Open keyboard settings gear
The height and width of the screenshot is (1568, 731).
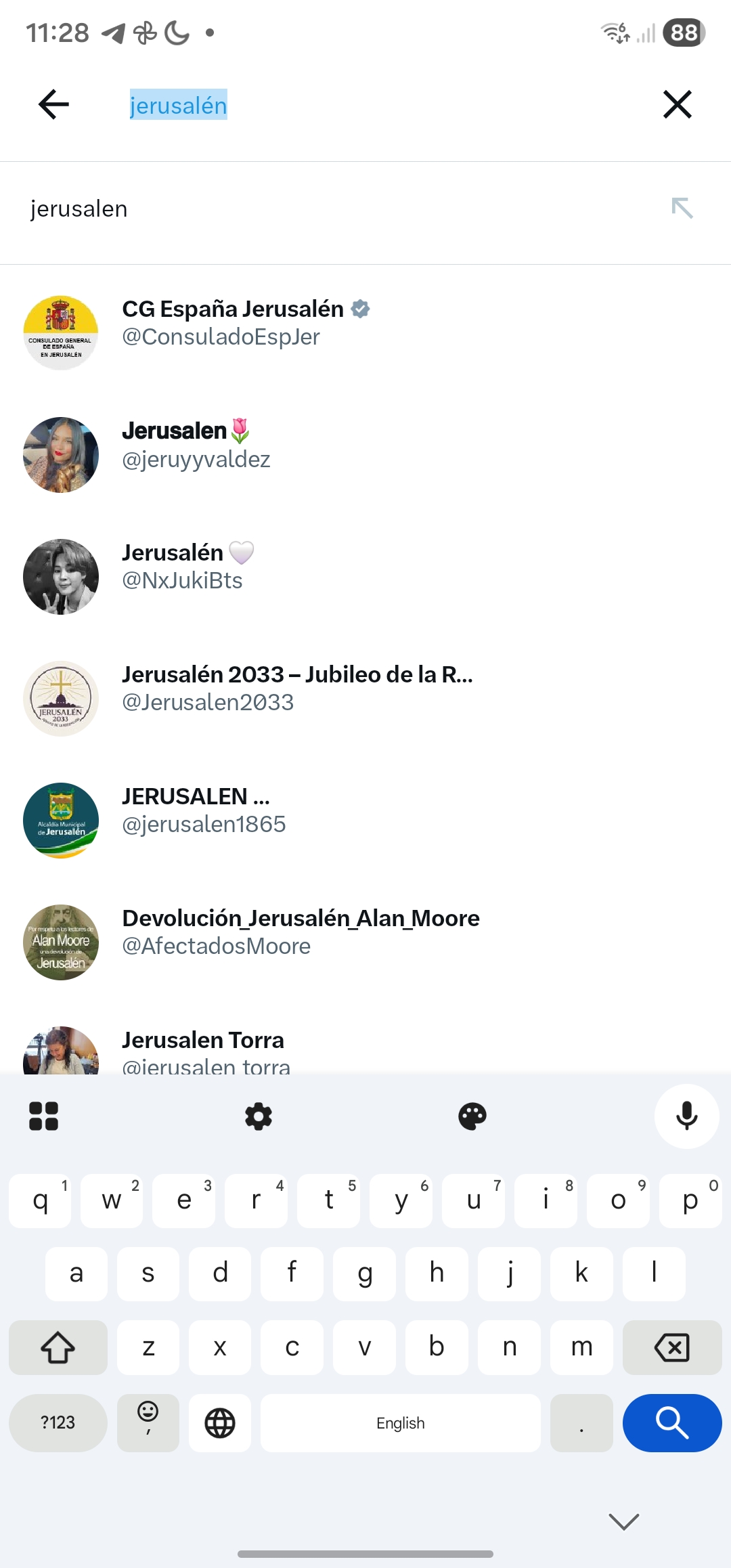258,1116
